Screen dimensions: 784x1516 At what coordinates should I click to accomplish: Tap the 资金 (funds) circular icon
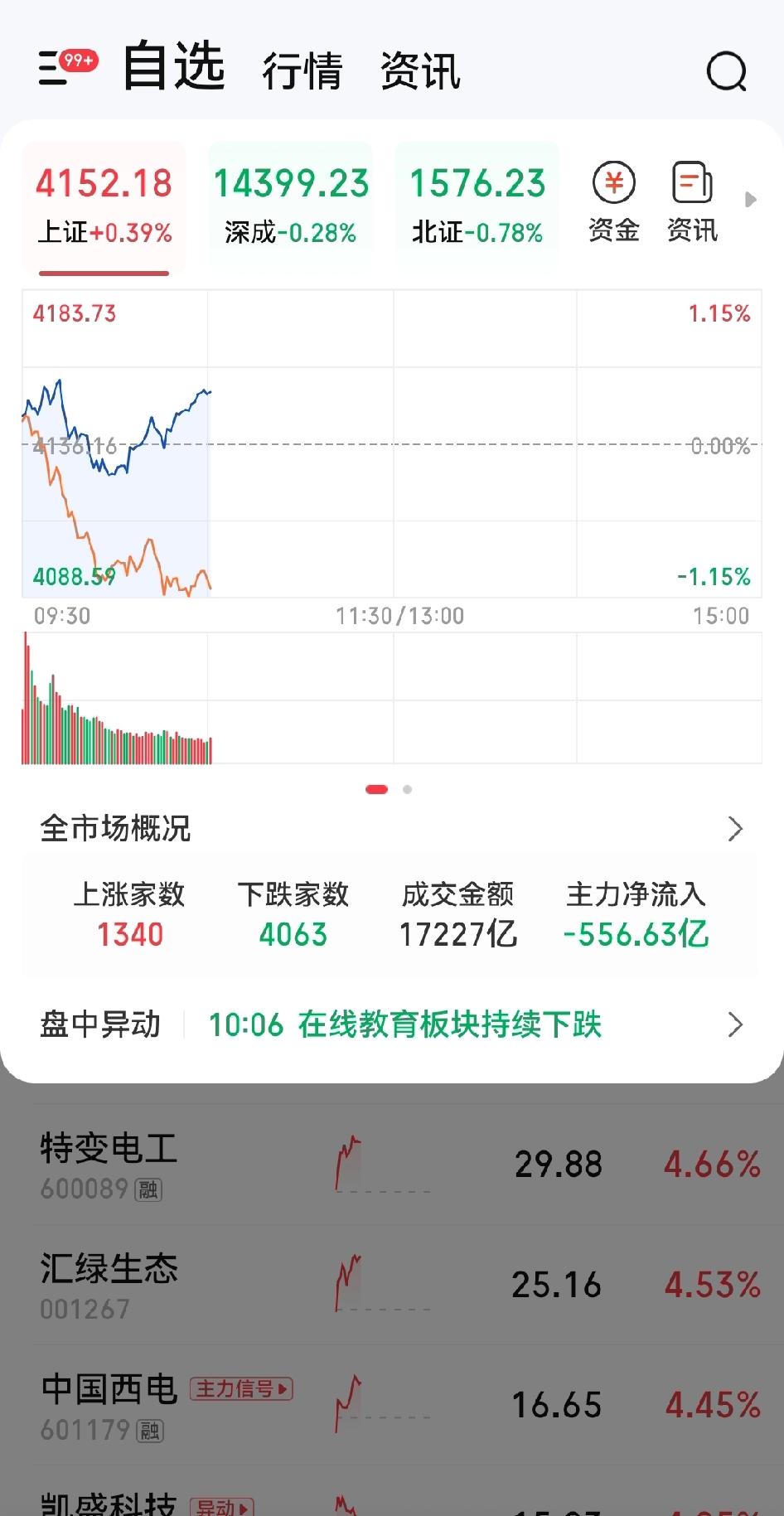point(612,199)
